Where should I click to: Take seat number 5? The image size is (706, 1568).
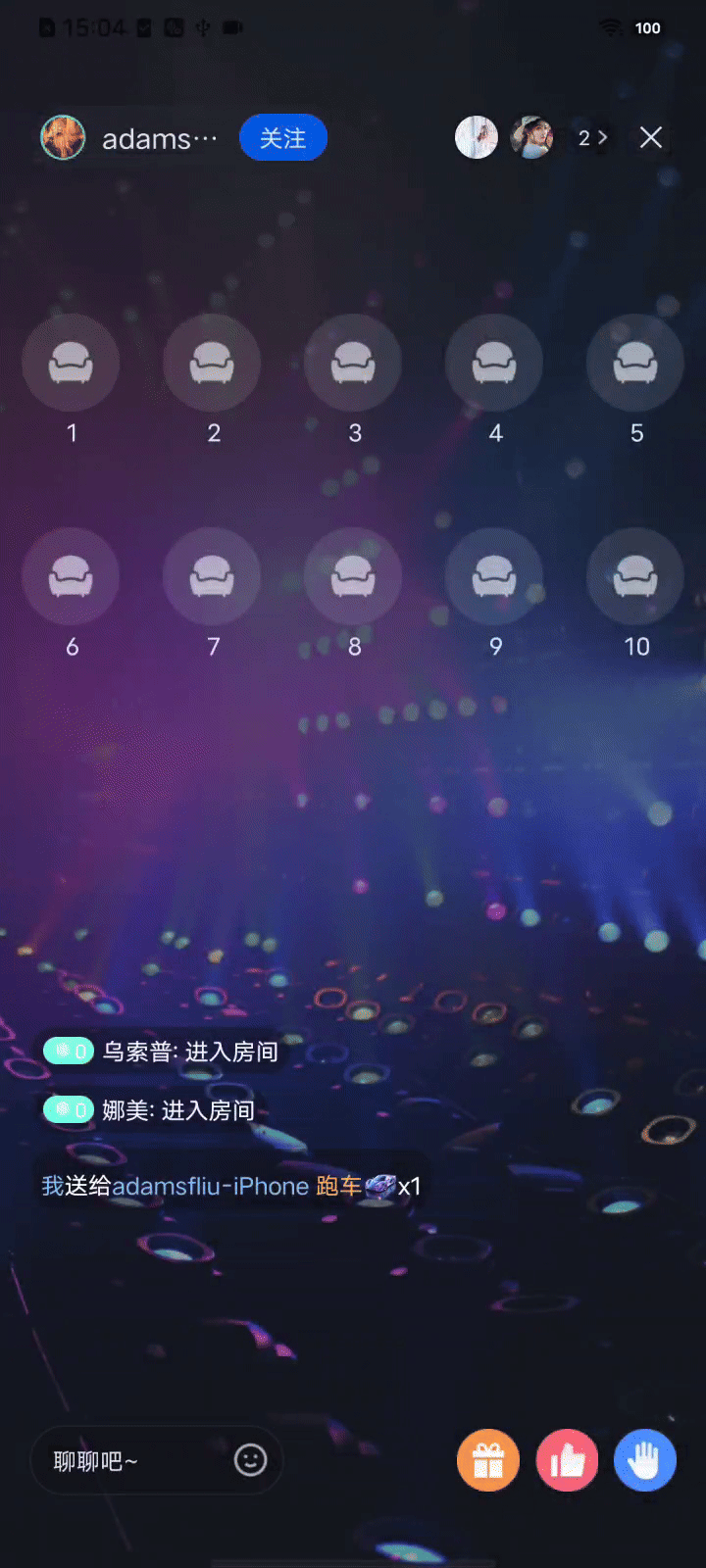[635, 364]
